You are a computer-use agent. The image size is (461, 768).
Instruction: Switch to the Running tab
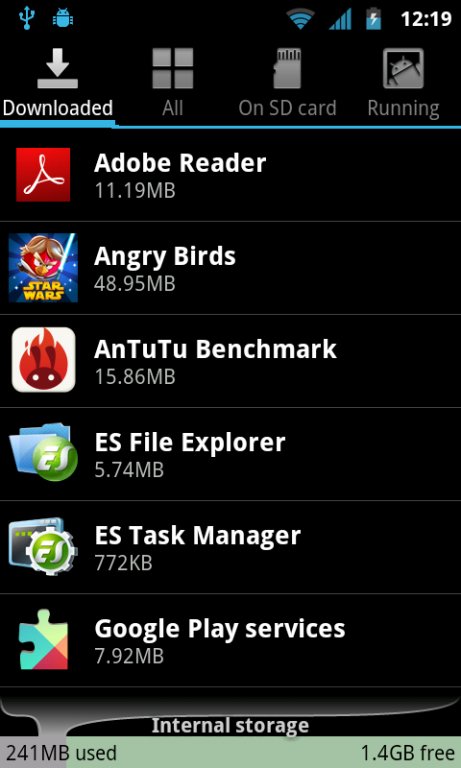[403, 83]
